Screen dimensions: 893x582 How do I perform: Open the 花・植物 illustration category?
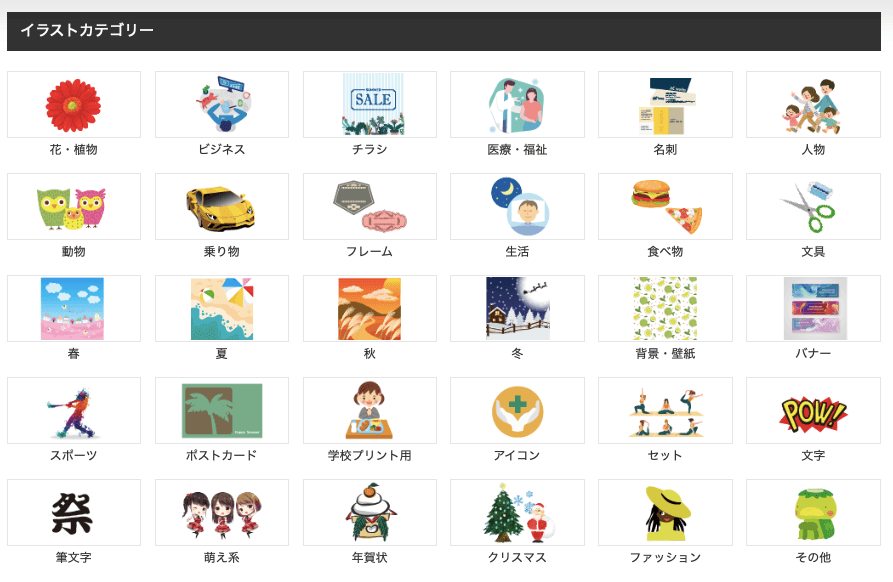click(74, 105)
